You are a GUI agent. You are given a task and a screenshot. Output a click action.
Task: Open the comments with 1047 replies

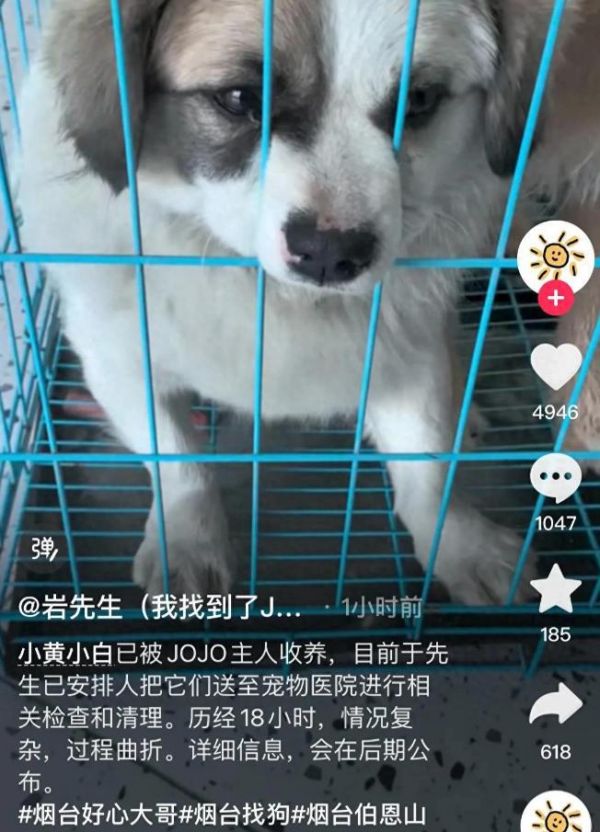point(555,479)
